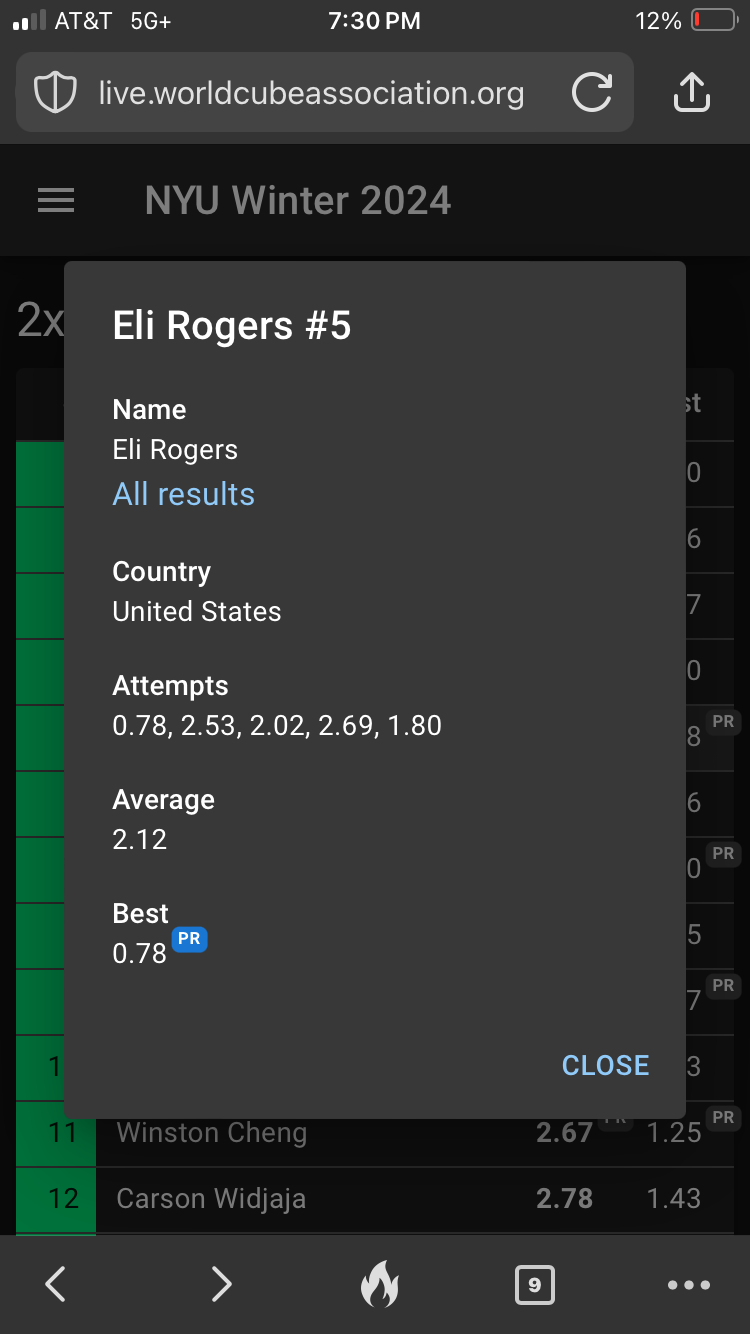Image resolution: width=750 pixels, height=1334 pixels.
Task: Share the current page
Action: [x=691, y=93]
